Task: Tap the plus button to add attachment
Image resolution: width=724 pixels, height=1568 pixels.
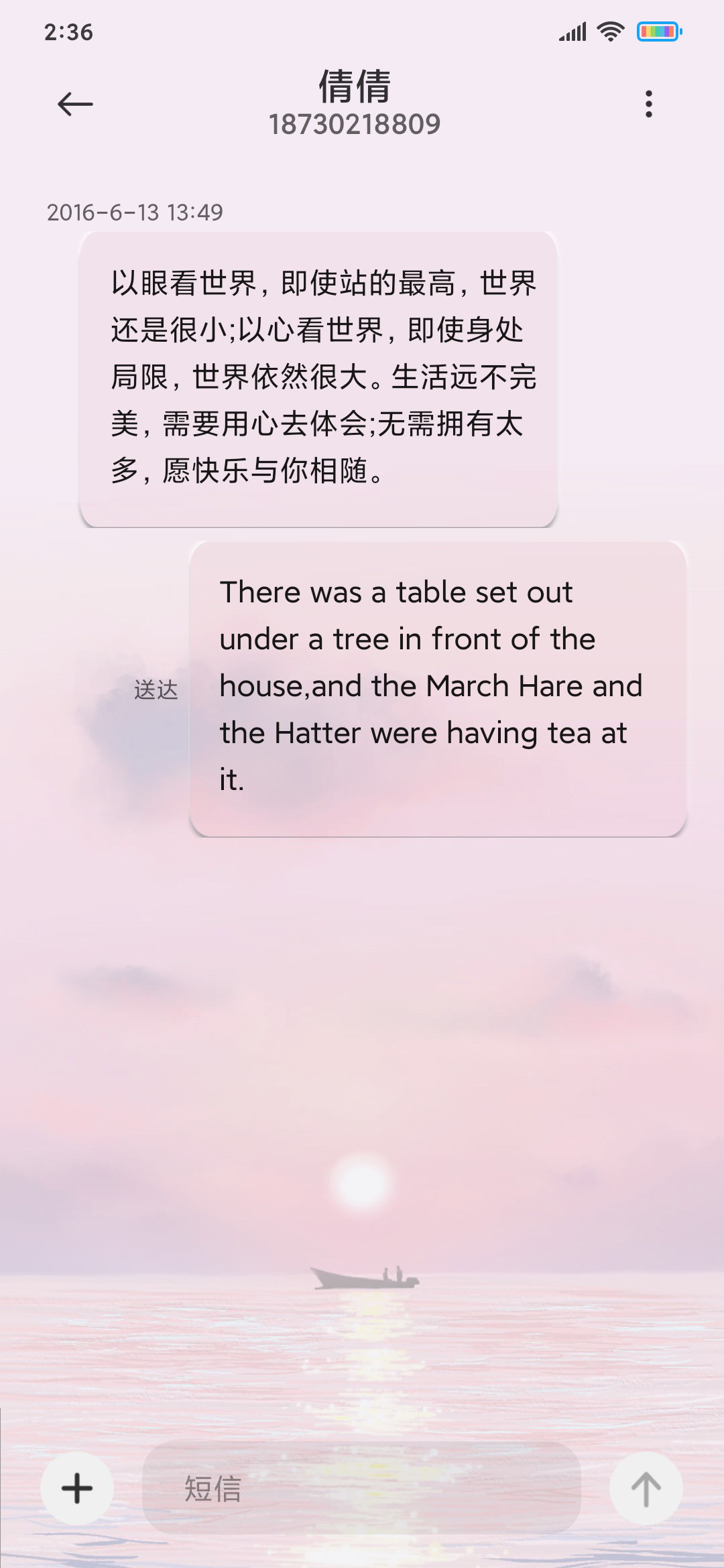Action: 77,1488
